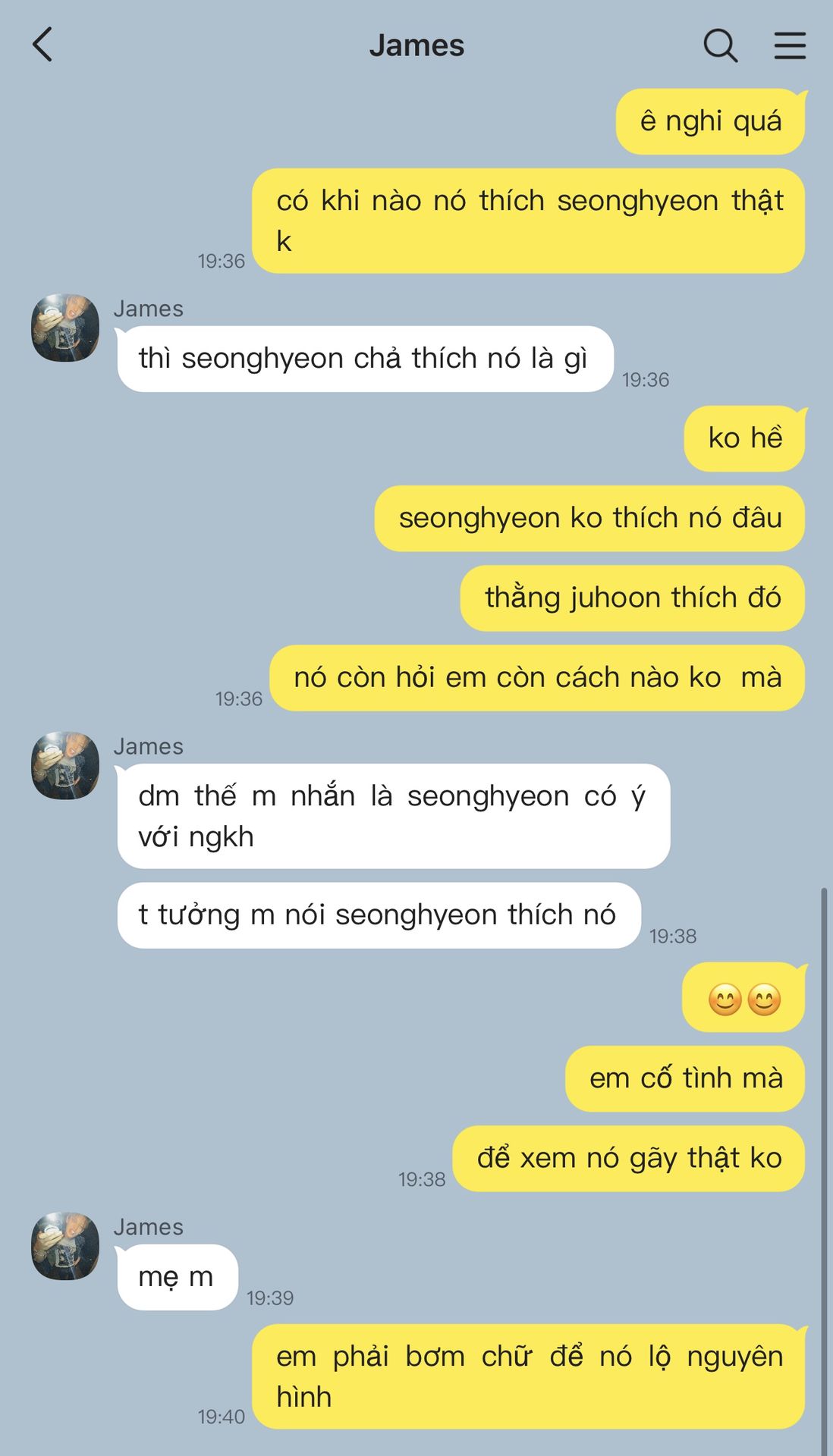Image resolution: width=833 pixels, height=1456 pixels.
Task: Open James's avatar above "mẹ m"
Action: [65, 1245]
